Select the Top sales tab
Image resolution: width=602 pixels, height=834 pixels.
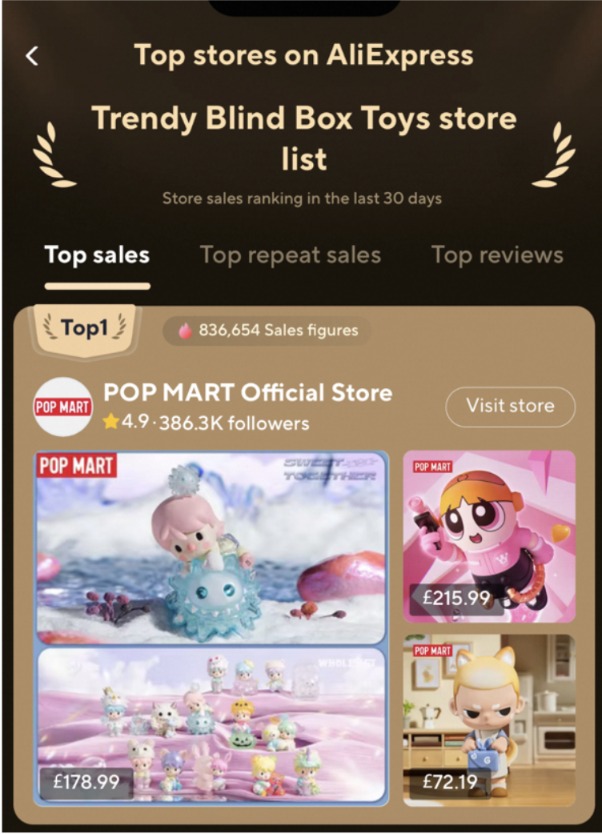coord(97,255)
